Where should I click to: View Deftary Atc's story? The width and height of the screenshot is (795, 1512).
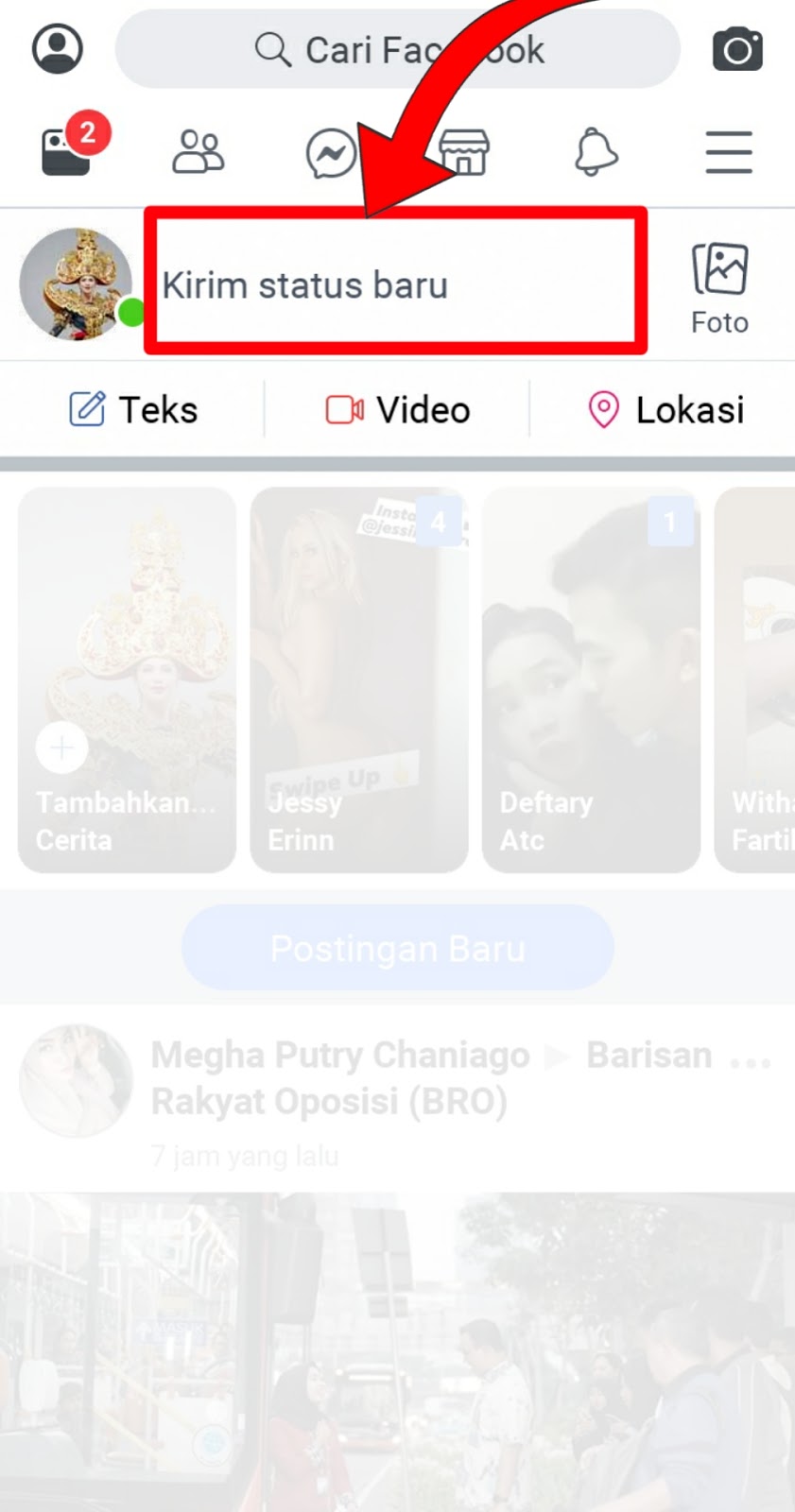pos(591,679)
